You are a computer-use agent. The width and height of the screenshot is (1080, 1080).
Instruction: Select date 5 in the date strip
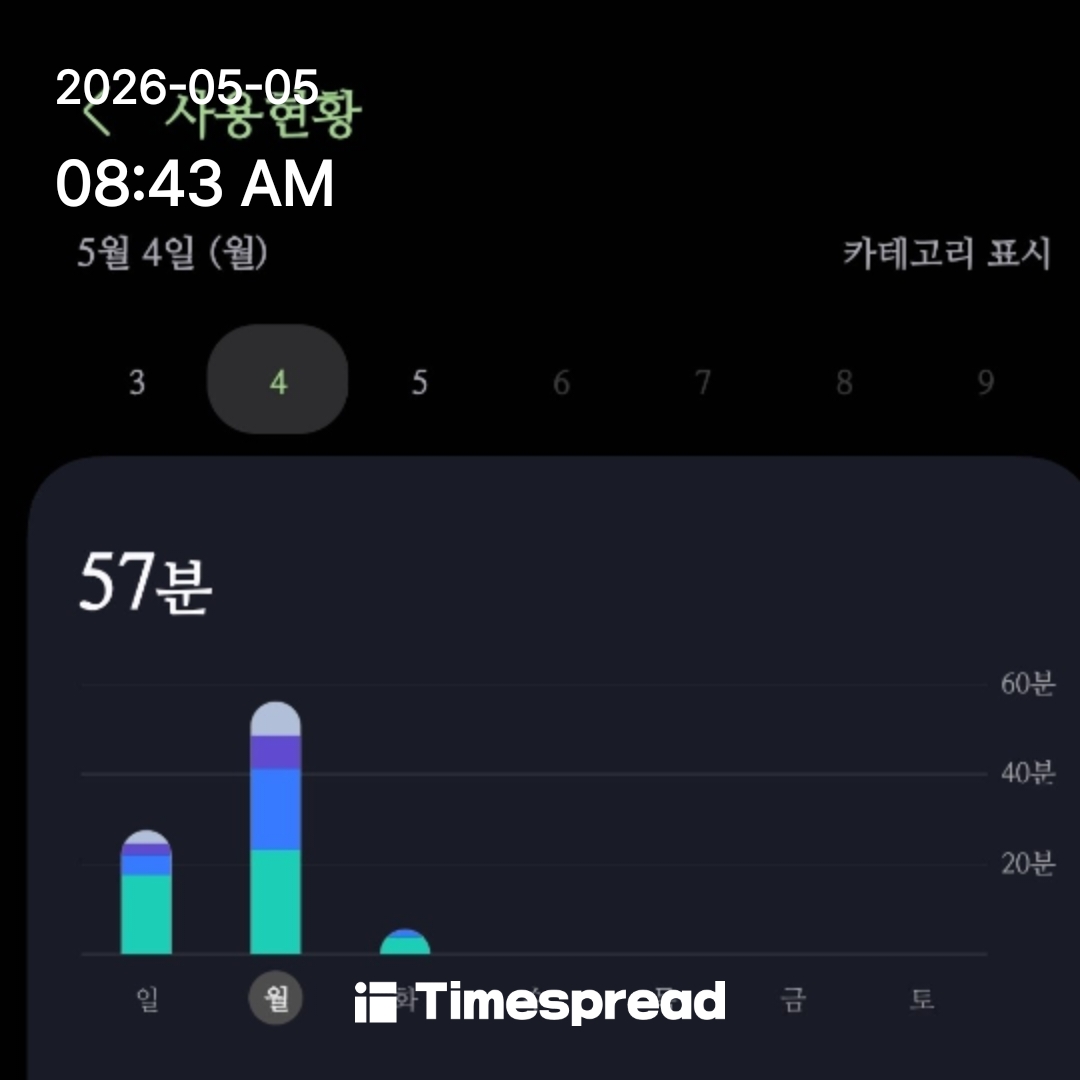pyautogui.click(x=419, y=382)
